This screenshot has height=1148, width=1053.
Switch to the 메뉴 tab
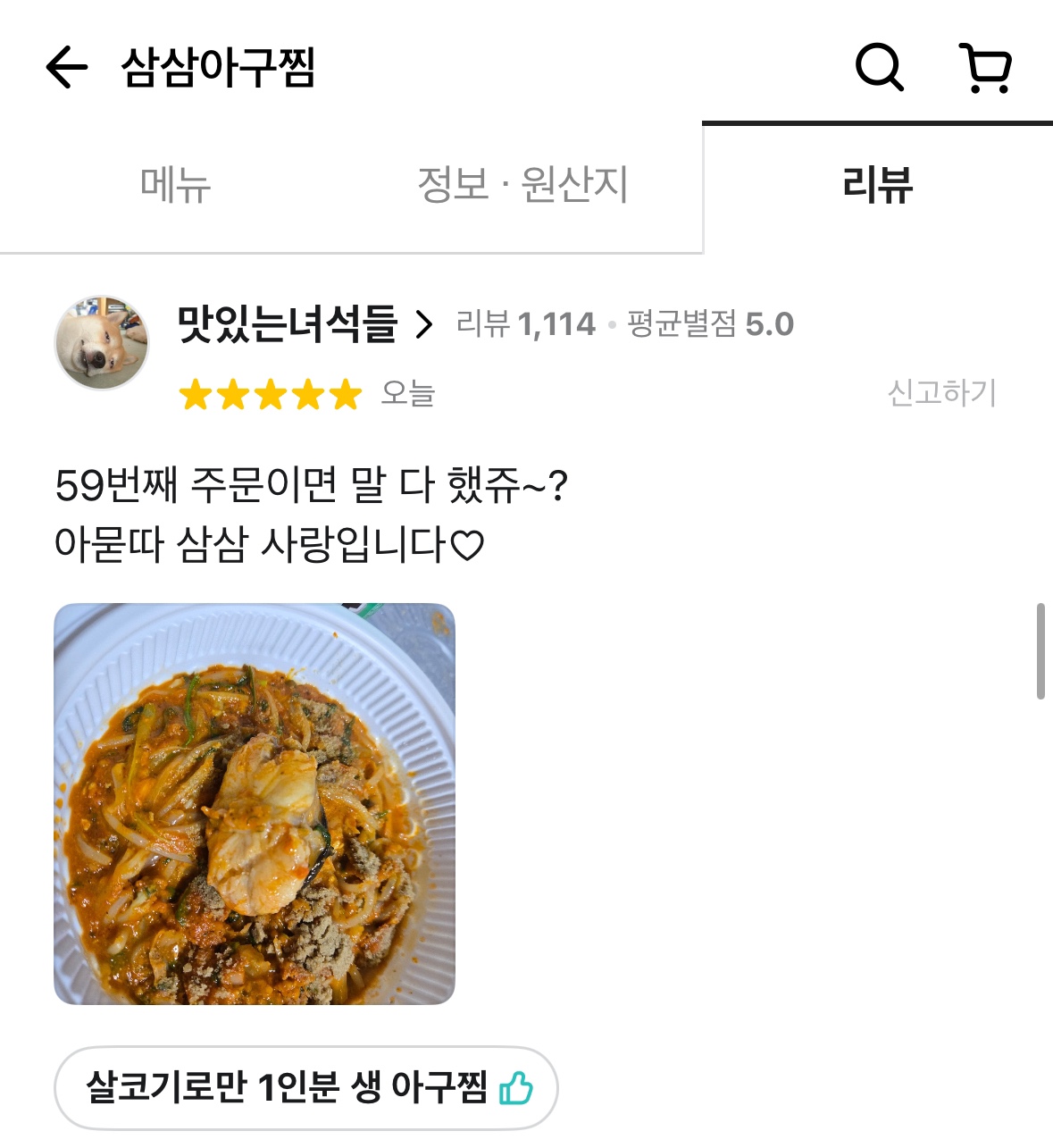tap(175, 185)
